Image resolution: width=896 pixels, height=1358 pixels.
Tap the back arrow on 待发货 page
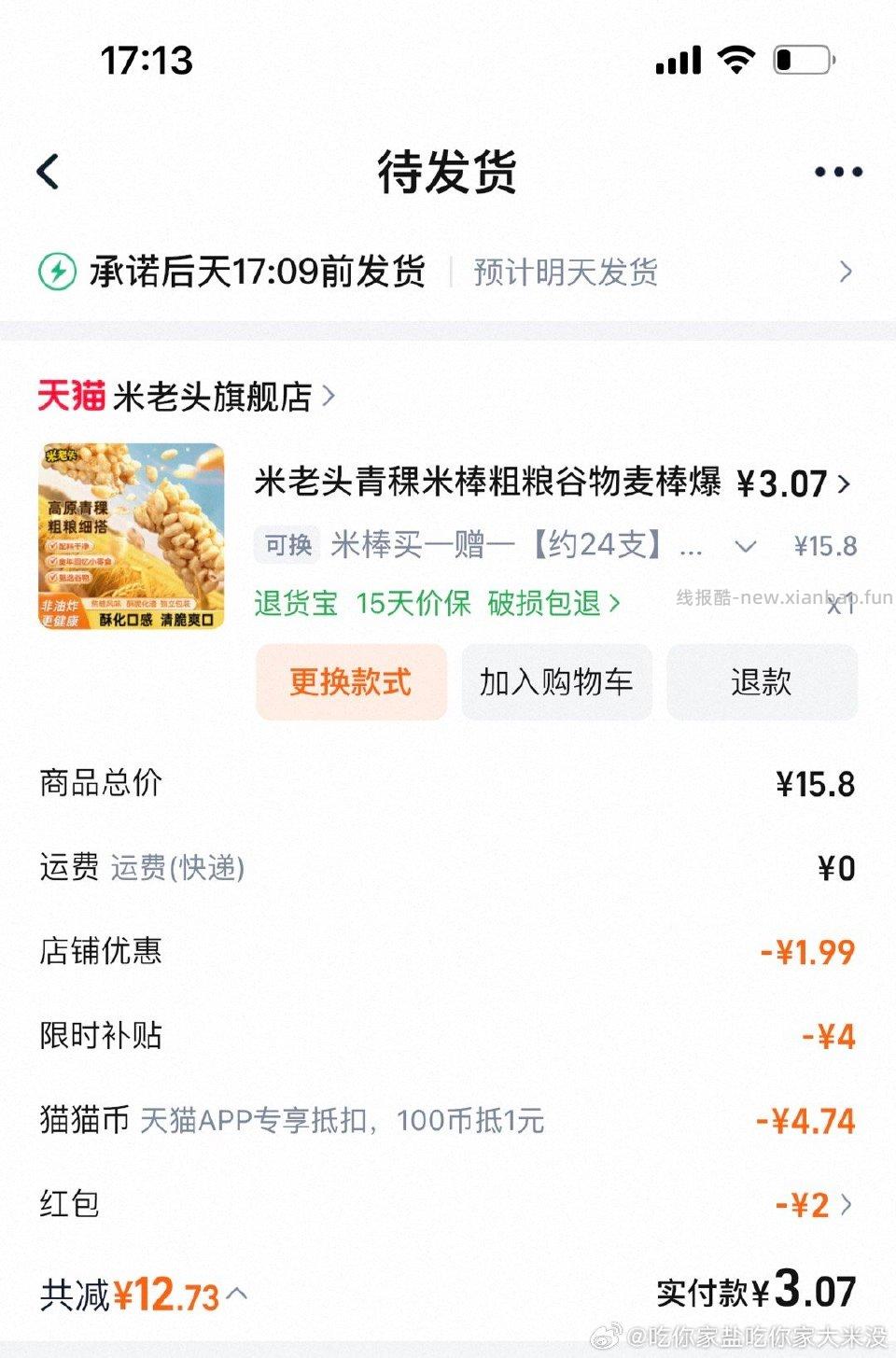(49, 173)
